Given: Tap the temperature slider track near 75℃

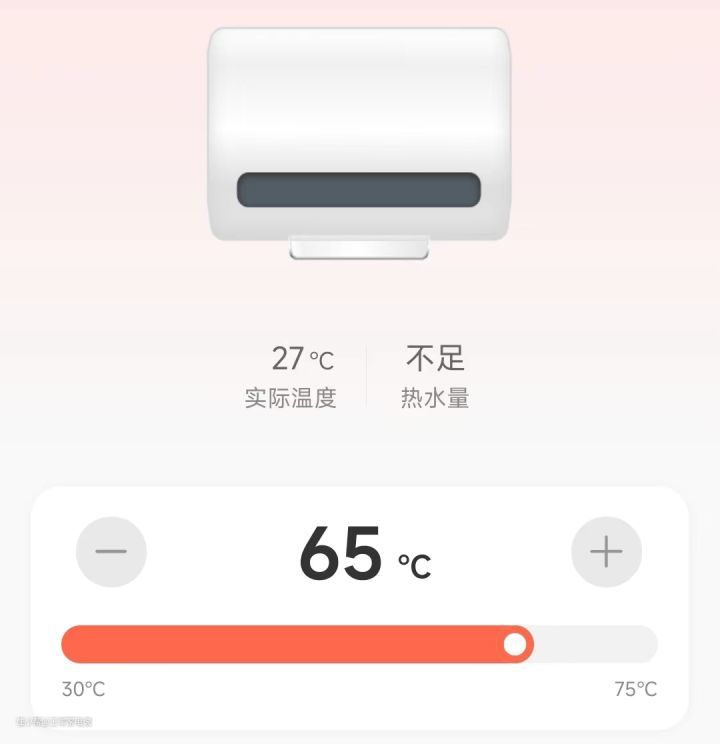Looking at the screenshot, I should 640,645.
